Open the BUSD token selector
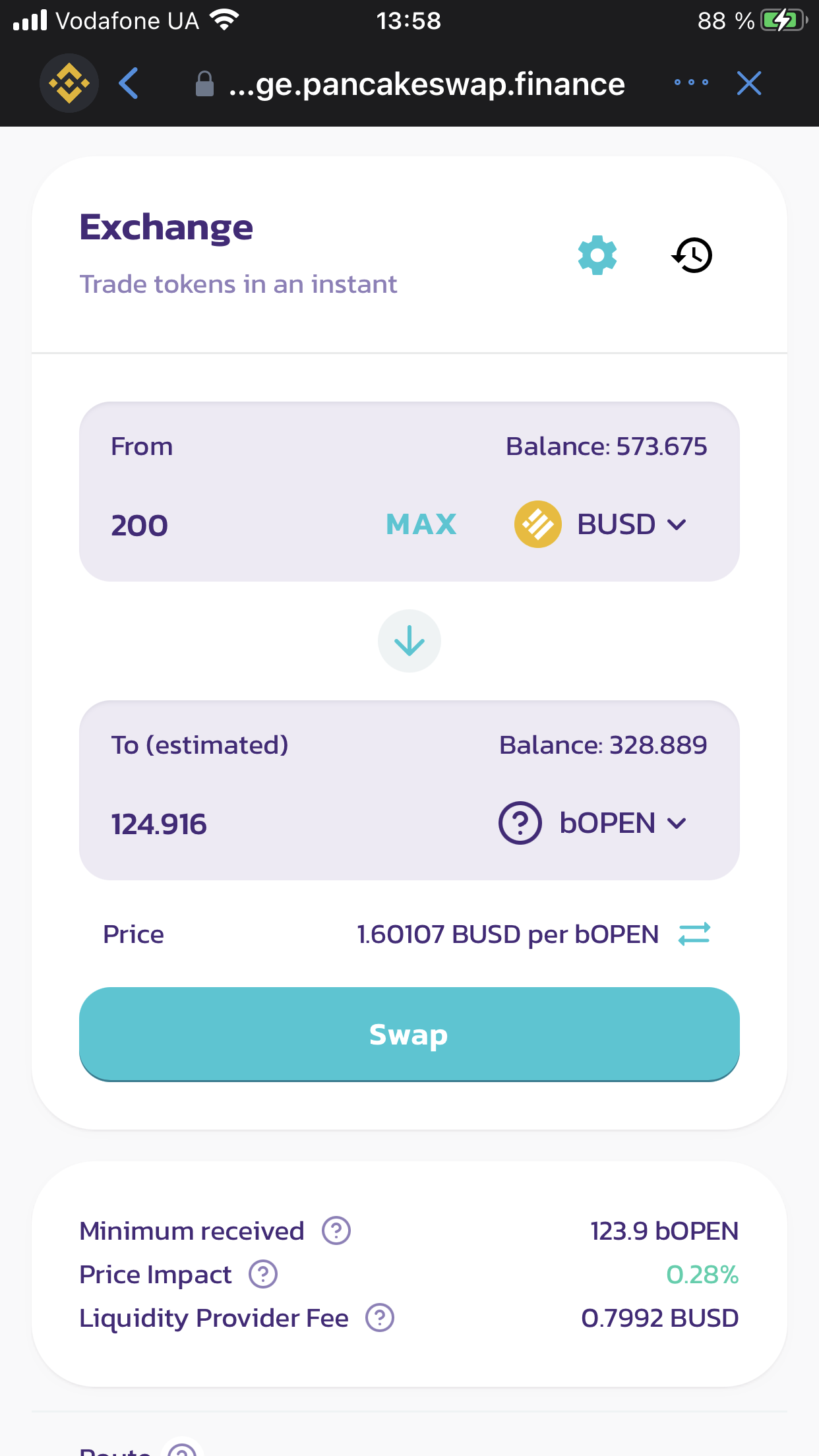Viewport: 819px width, 1456px height. point(601,525)
